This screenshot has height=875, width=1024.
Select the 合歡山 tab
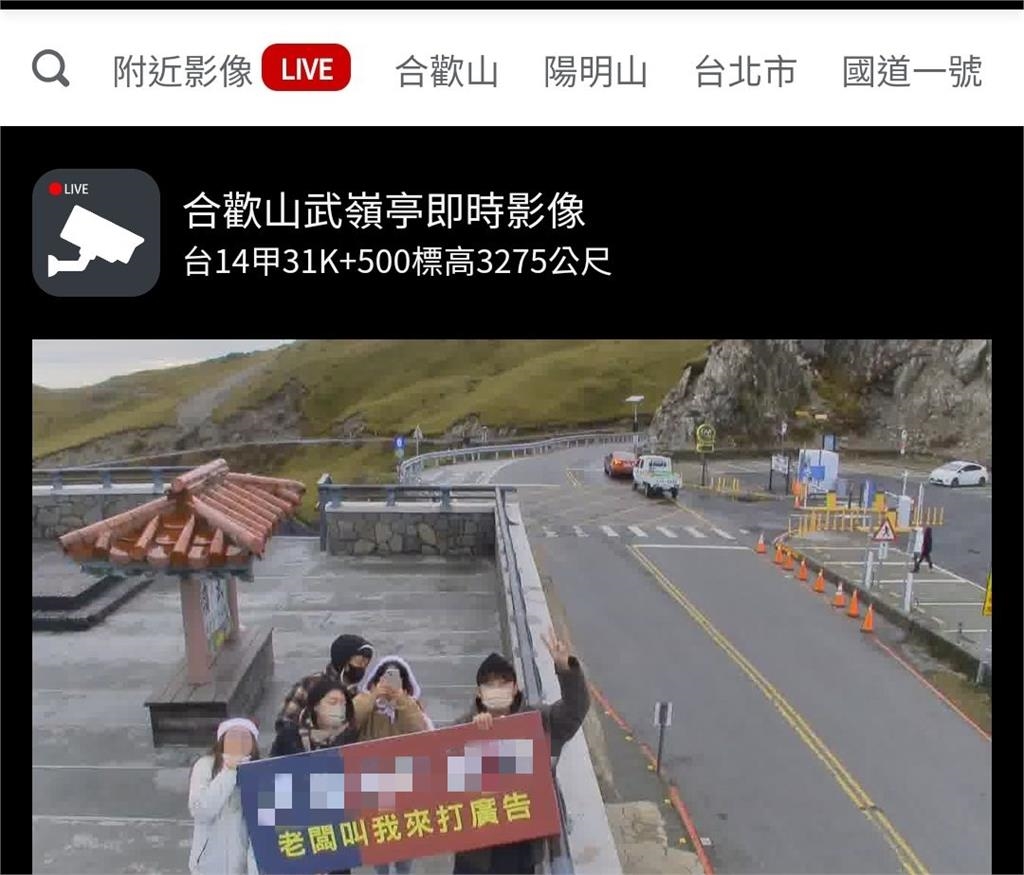click(446, 71)
